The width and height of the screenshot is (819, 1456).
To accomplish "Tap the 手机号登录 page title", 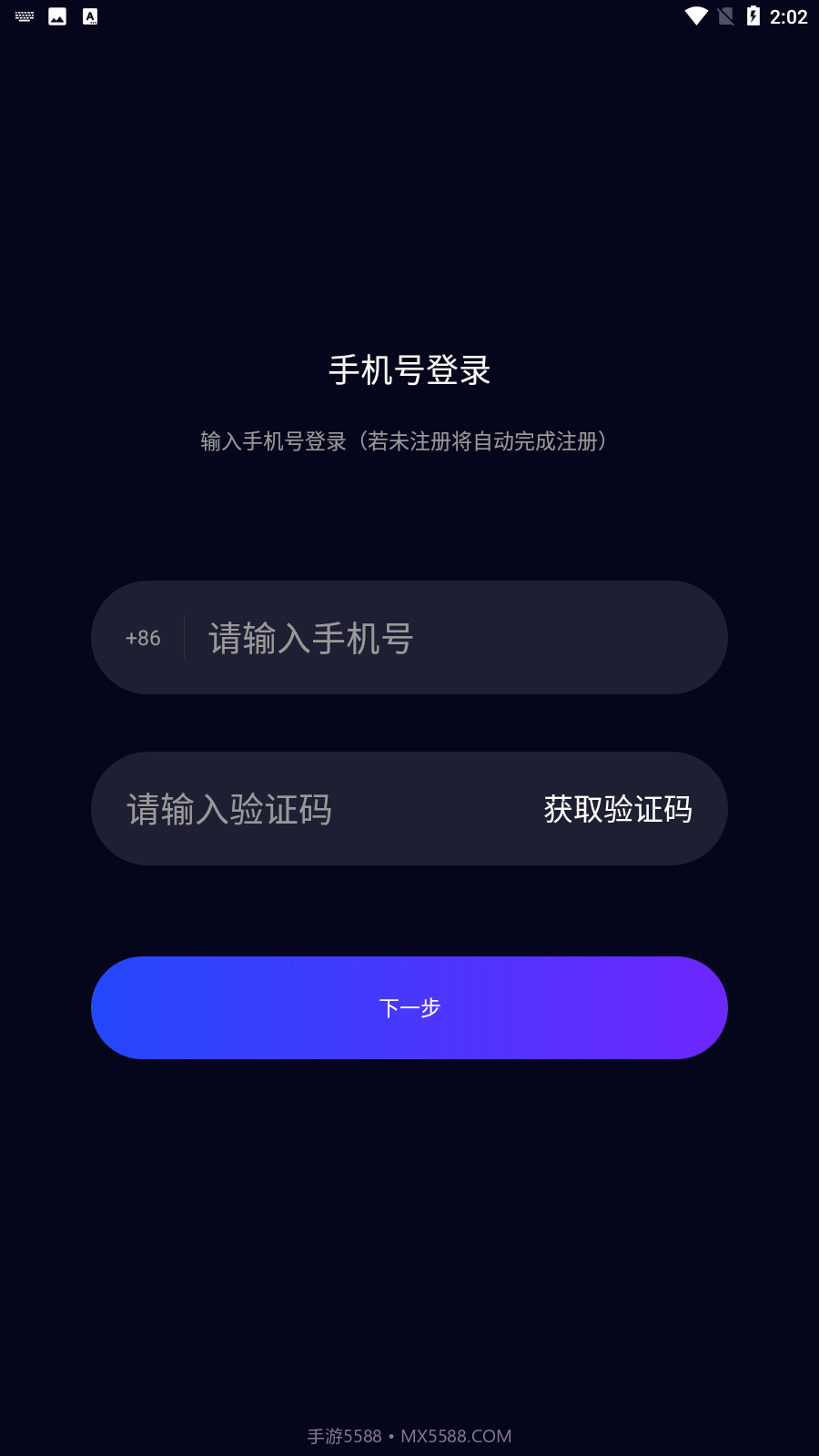I will tap(409, 371).
